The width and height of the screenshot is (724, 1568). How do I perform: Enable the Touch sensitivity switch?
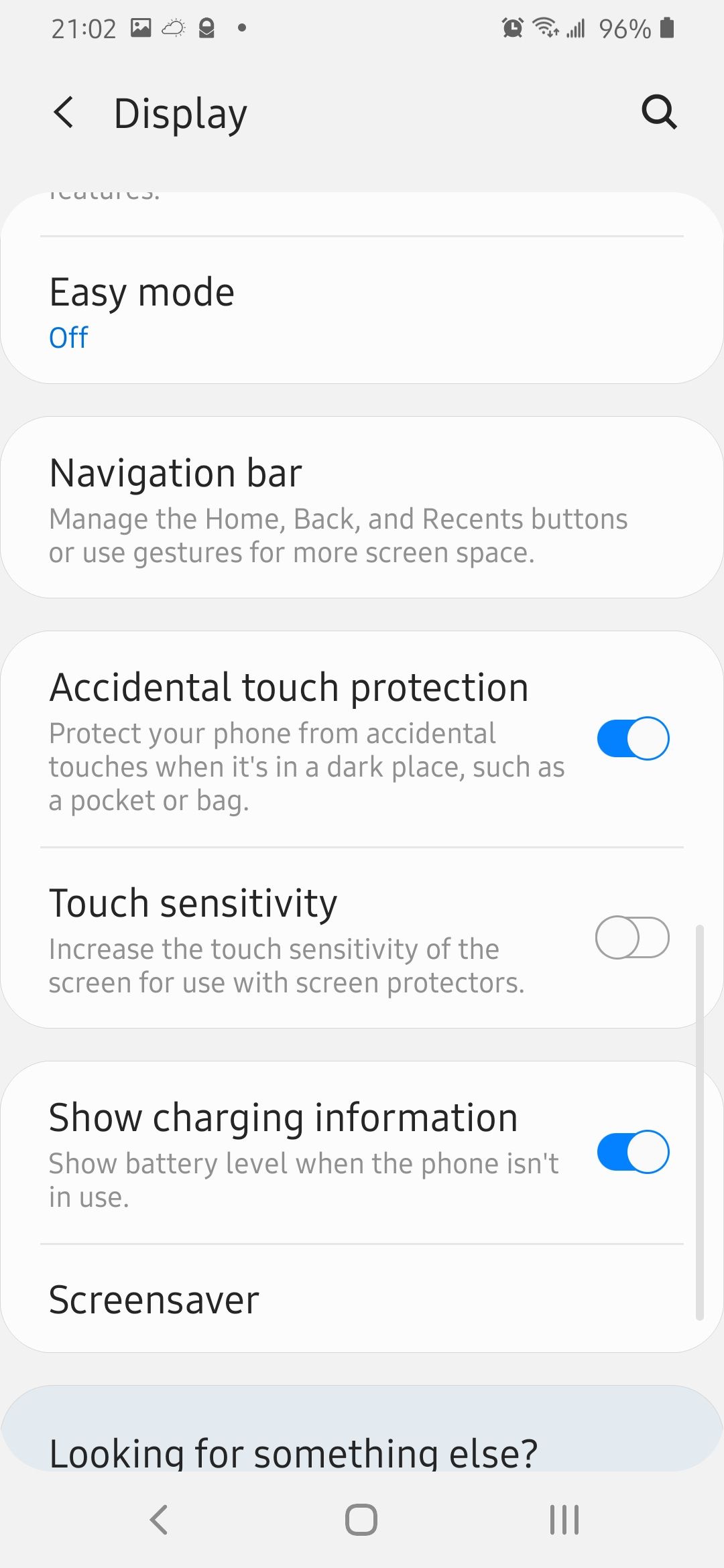633,937
